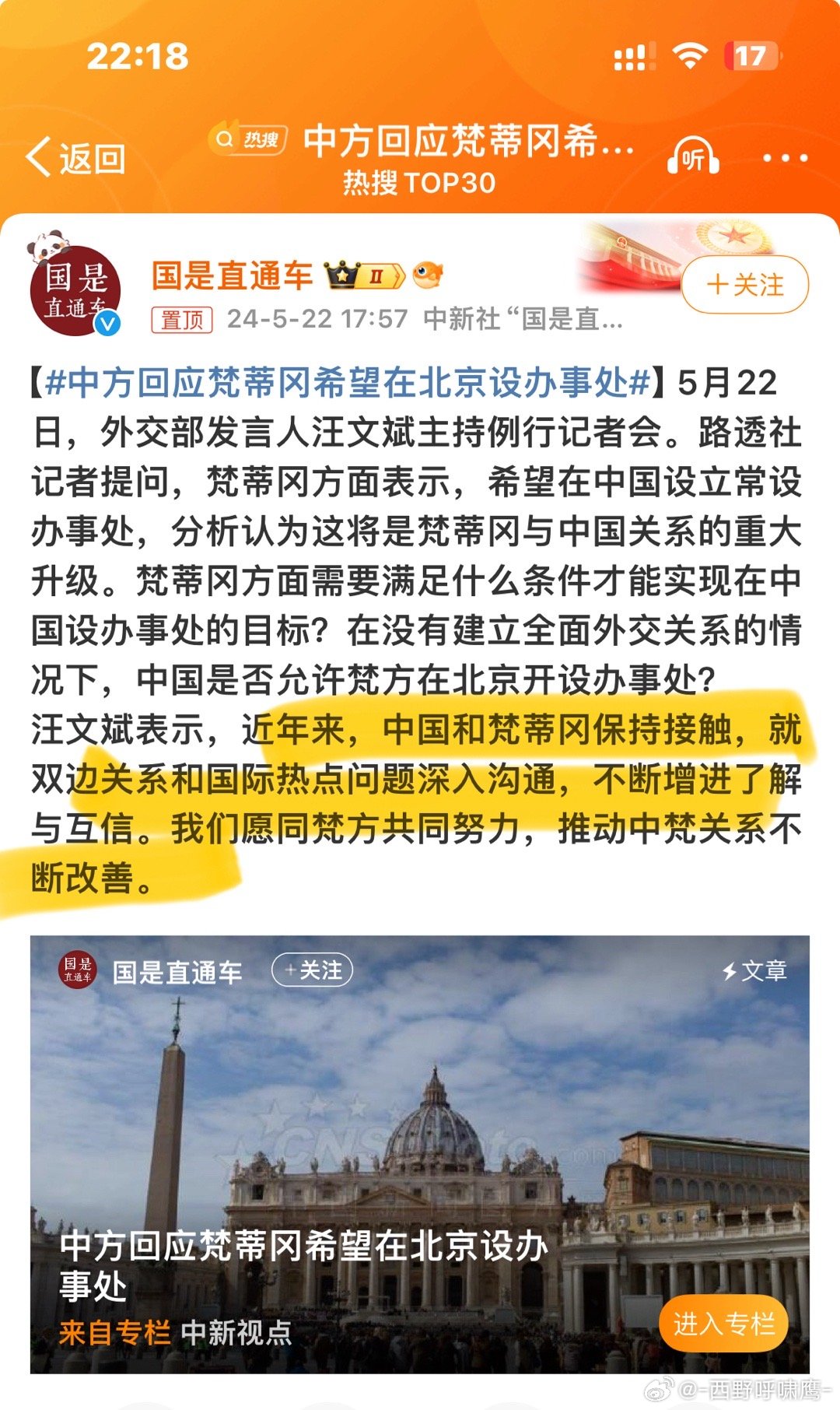The height and width of the screenshot is (1410, 840).
Task: Open 国是直通车 profile avatar
Action: [75, 289]
